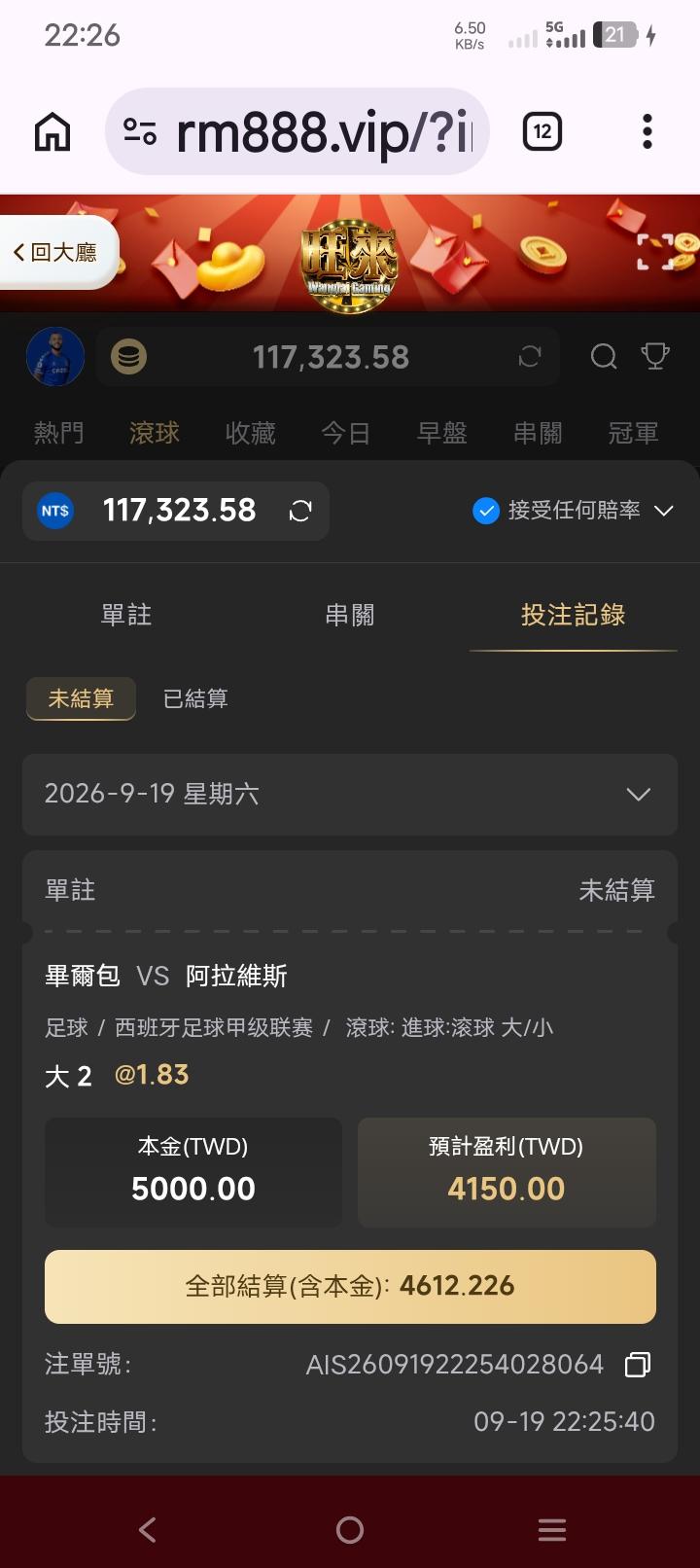Switch to the 串關 bet slip tab
700x1568 pixels.
pos(350,615)
